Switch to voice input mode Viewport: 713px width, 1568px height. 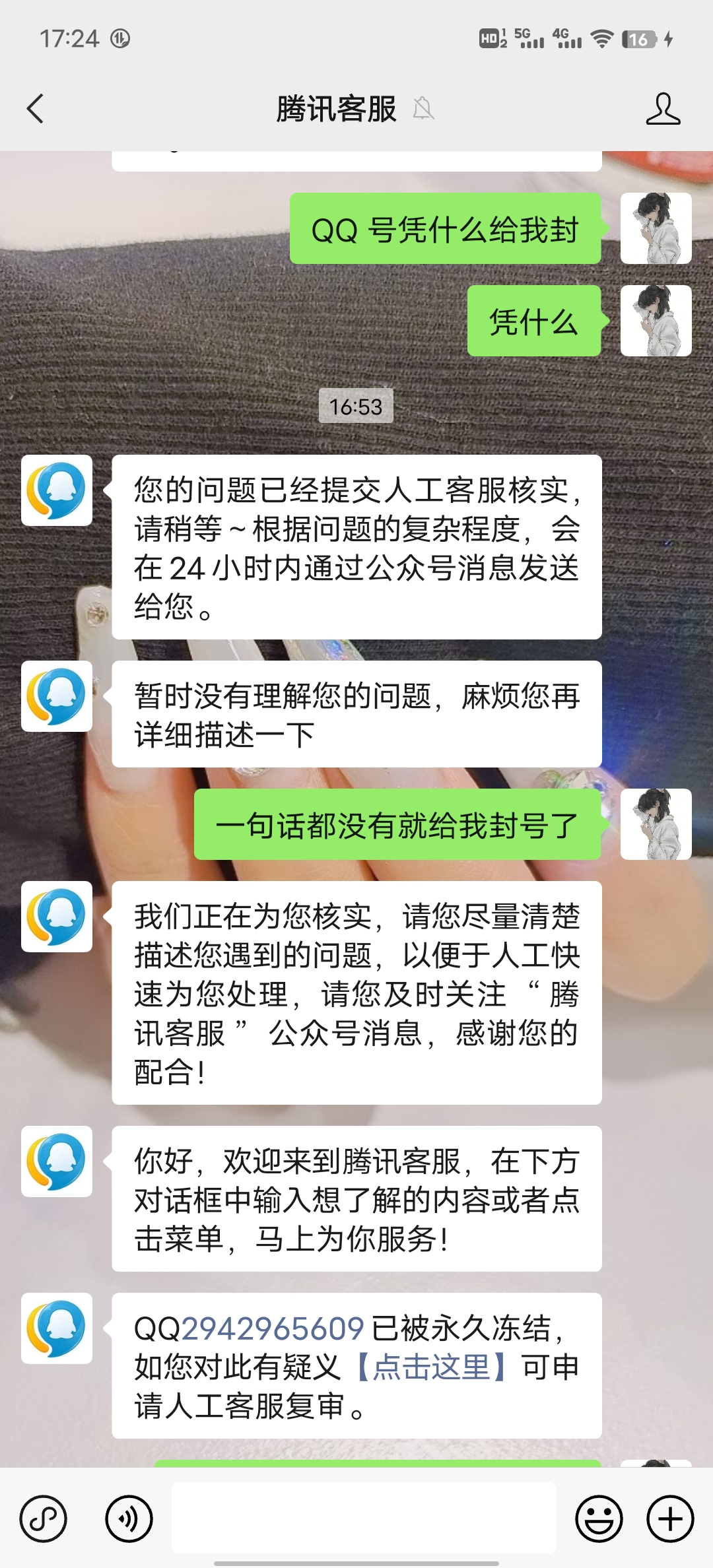click(x=129, y=1519)
